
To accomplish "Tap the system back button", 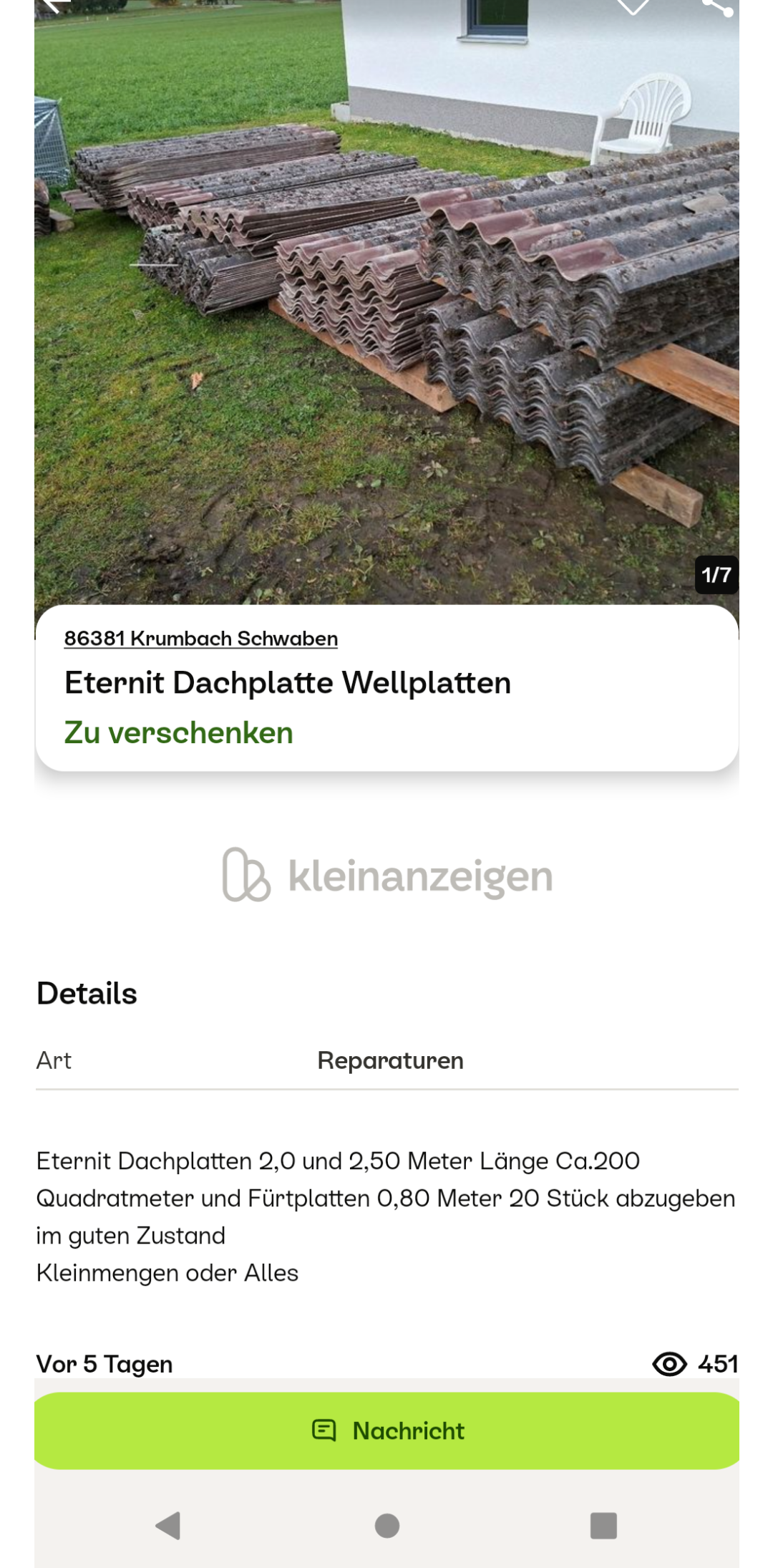I will pos(169,1525).
